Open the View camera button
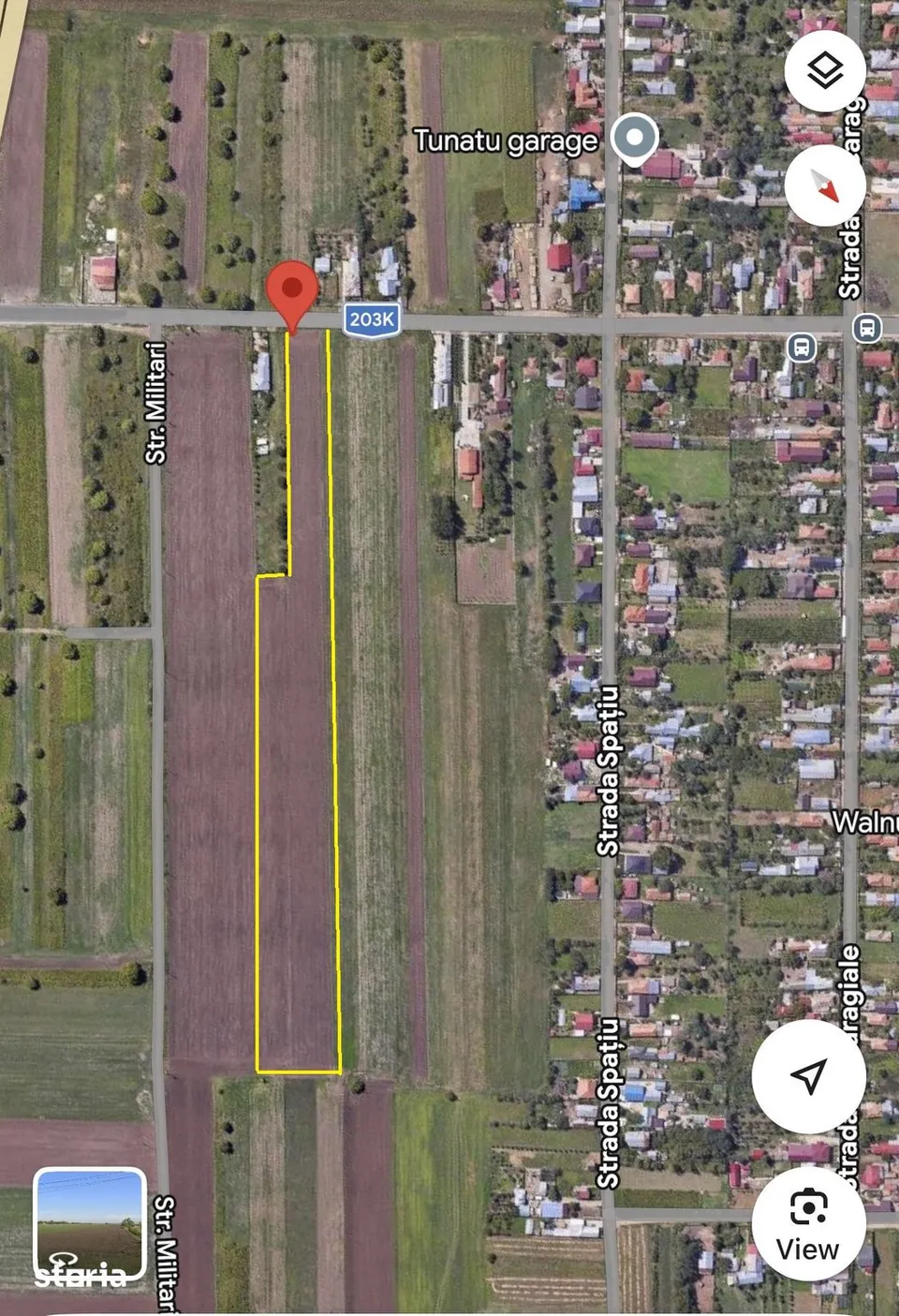Screen dimensions: 899x1316 tap(808, 1222)
